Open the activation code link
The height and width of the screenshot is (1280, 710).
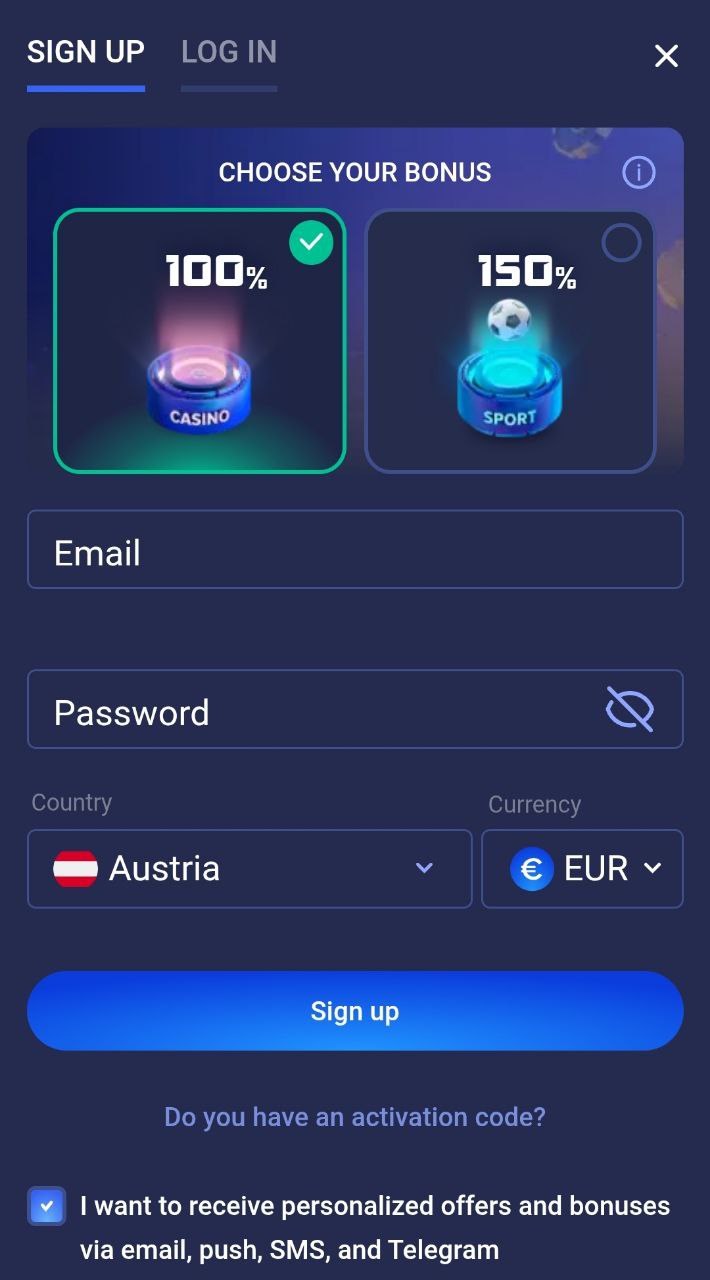(x=355, y=1116)
